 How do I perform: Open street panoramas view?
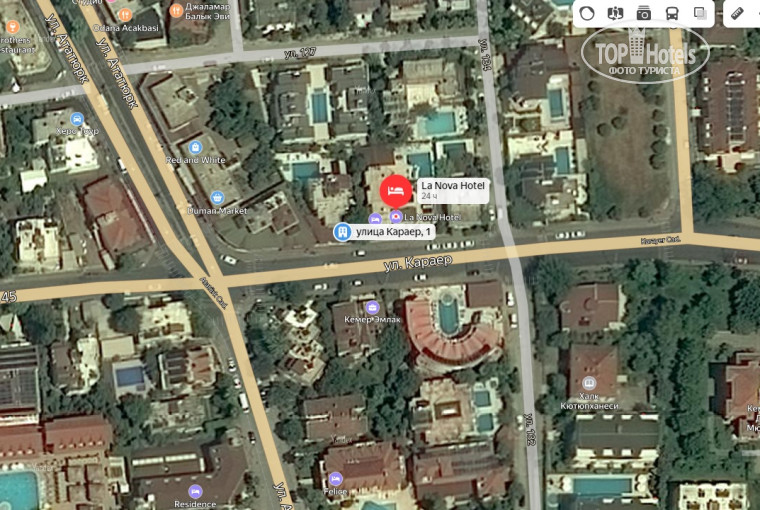[x=615, y=13]
